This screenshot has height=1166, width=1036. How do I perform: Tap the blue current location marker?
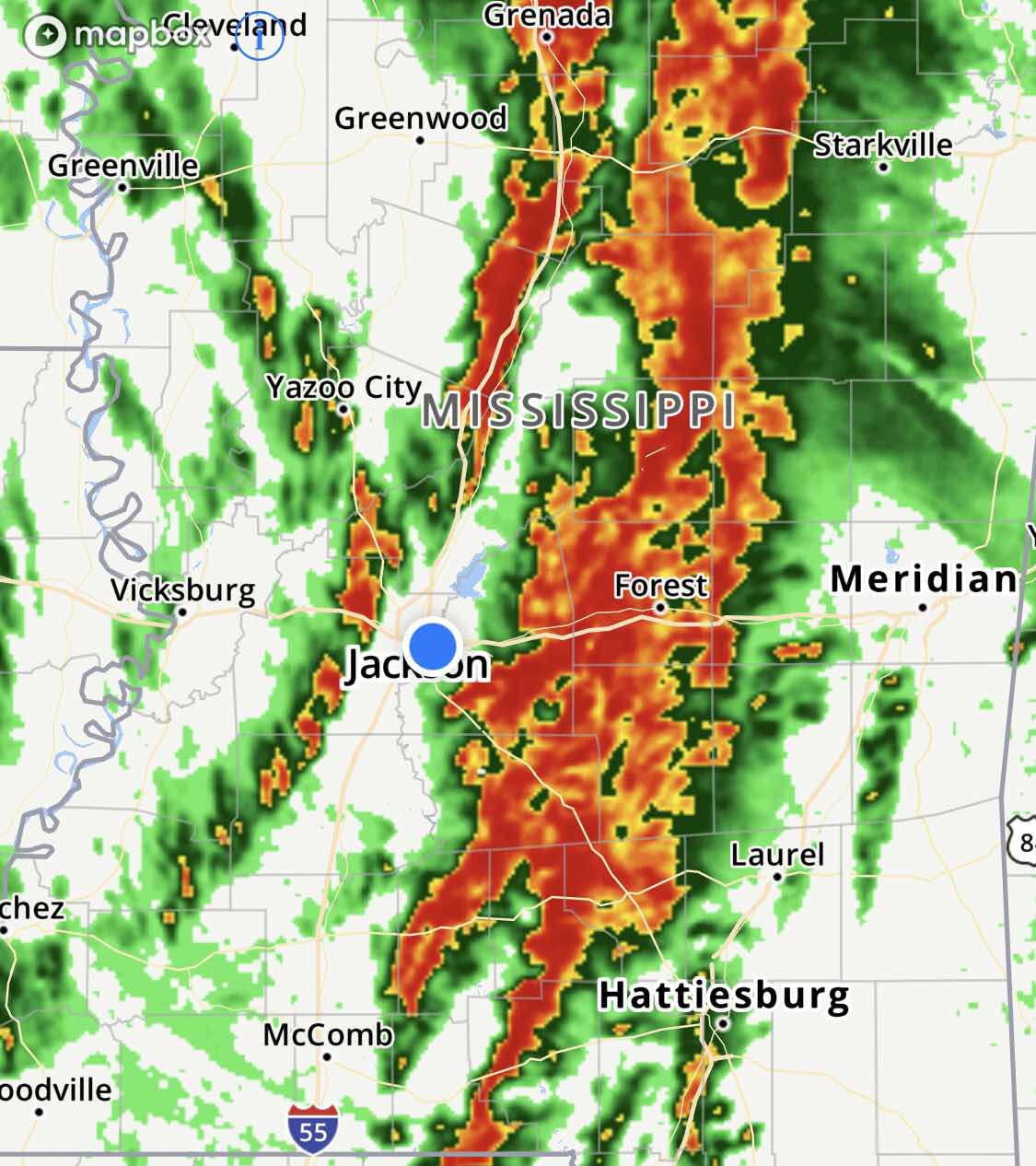point(433,646)
